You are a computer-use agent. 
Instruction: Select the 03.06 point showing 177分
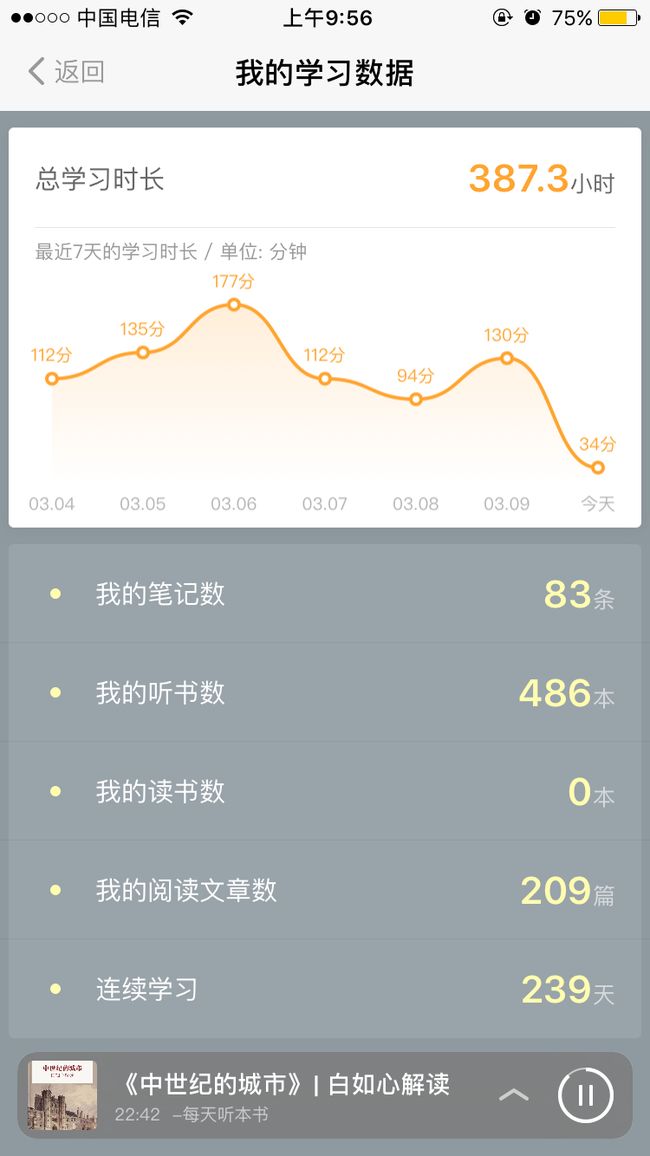click(234, 304)
